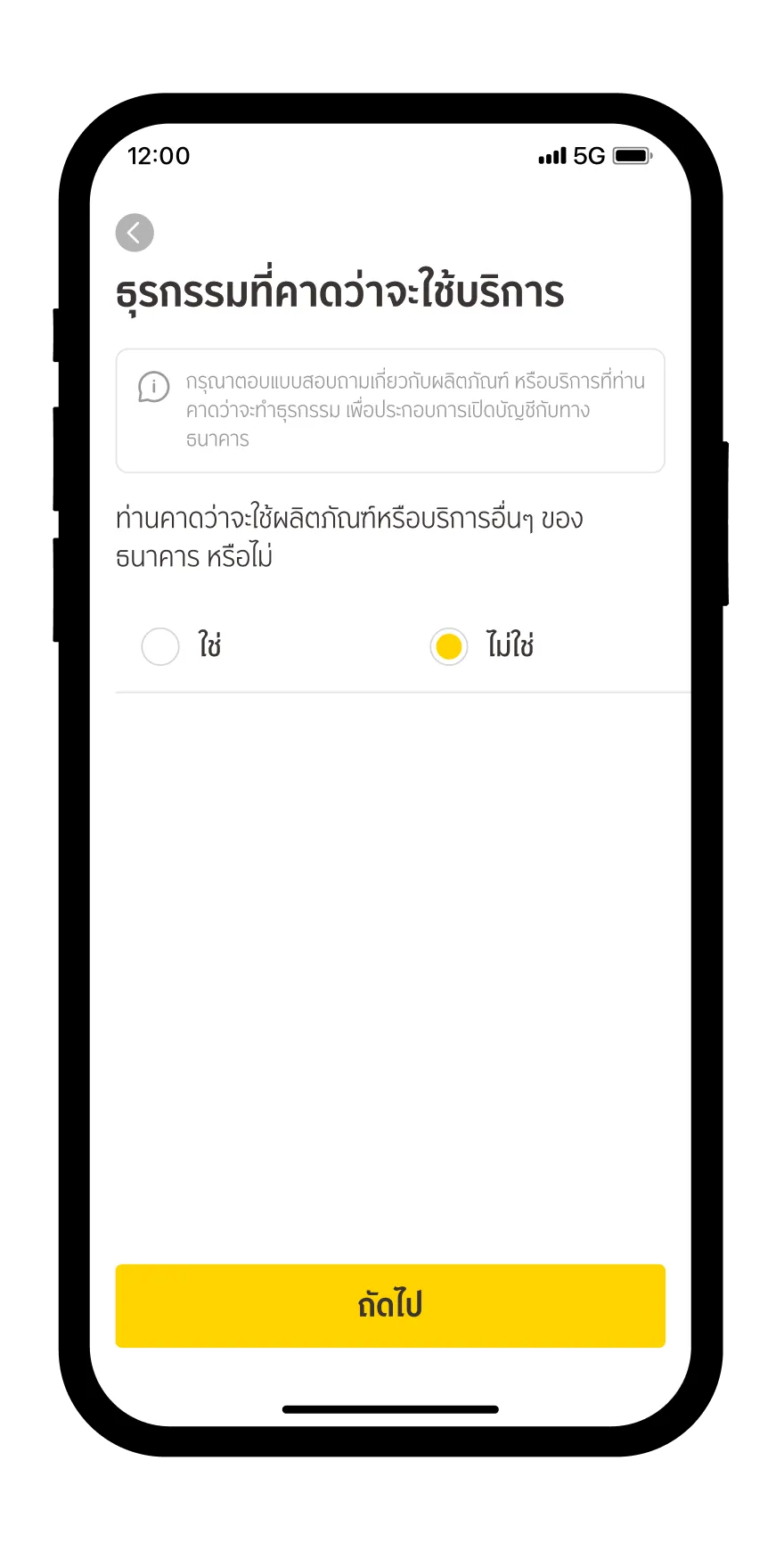Select the ไม่ใช่ radio option

tap(449, 646)
